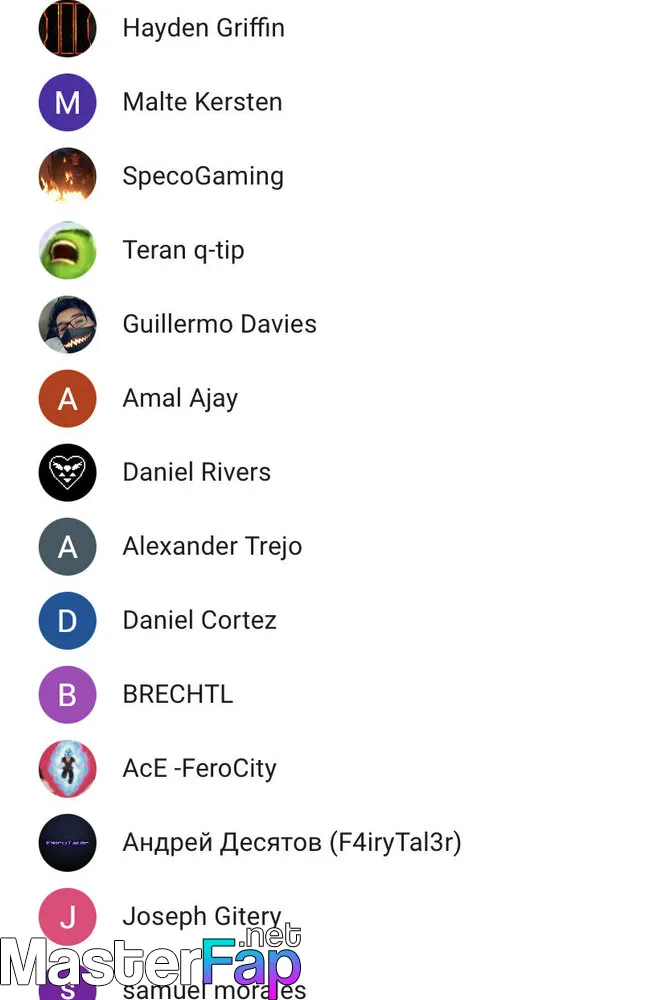Open AcE -FeroCity's profile
Viewport: 666px width, 1000px height.
pyautogui.click(x=199, y=768)
